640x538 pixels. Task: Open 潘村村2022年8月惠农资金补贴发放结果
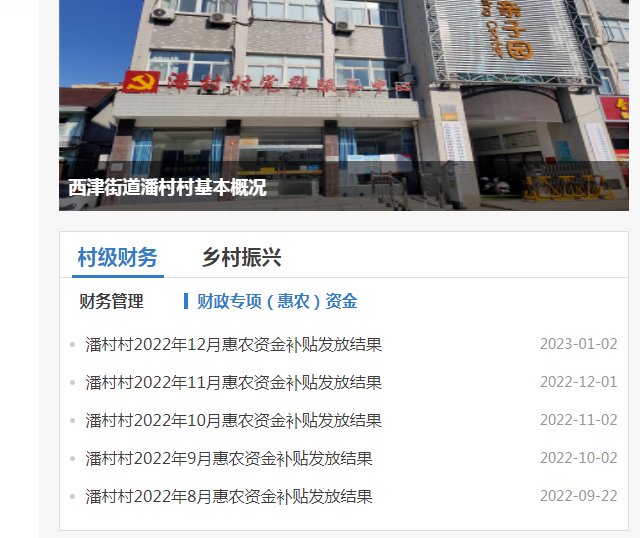pyautogui.click(x=229, y=497)
